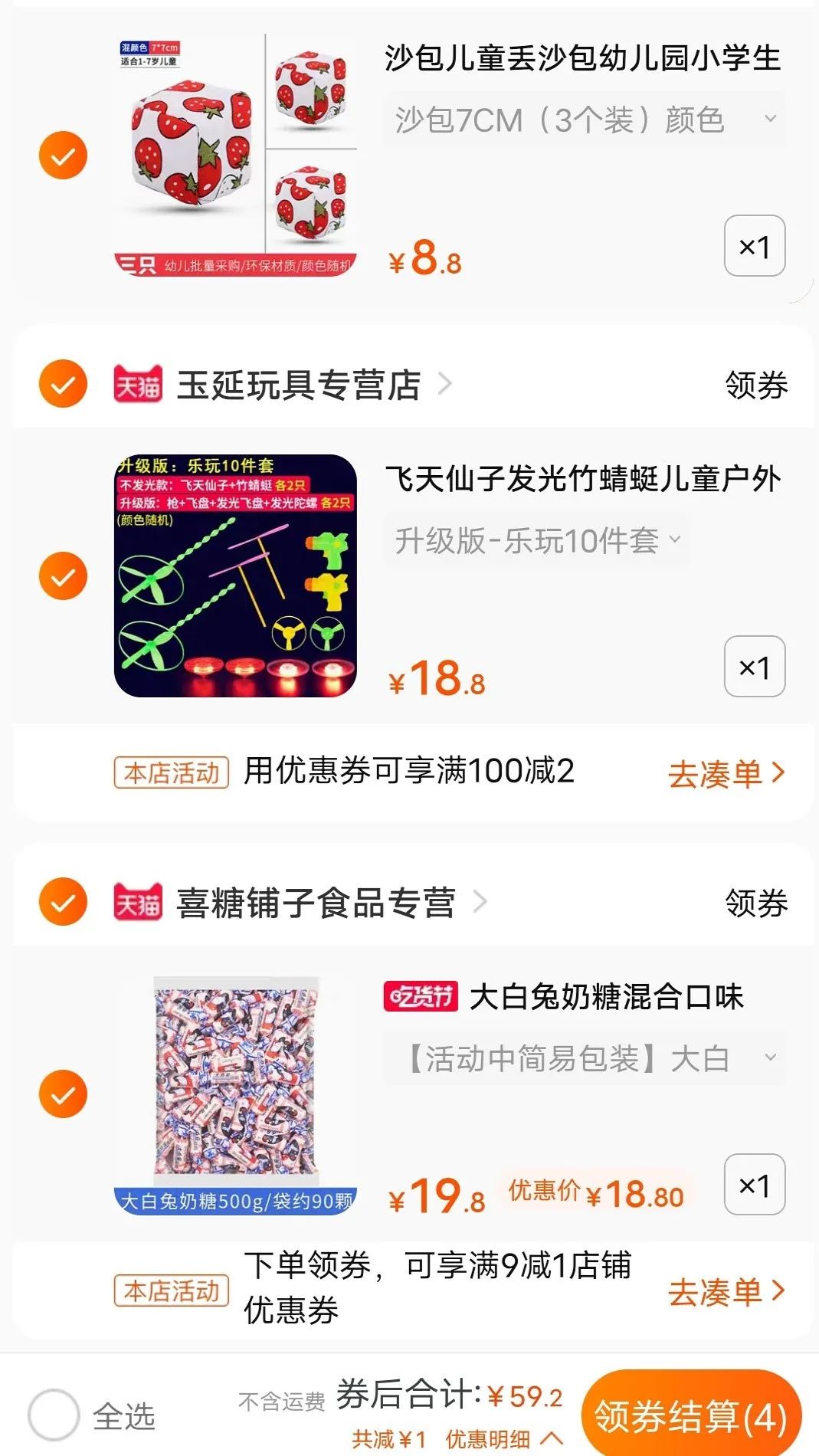The width and height of the screenshot is (819, 1456).
Task: Get coupons from 玉延玩具专营店
Action: click(x=755, y=385)
